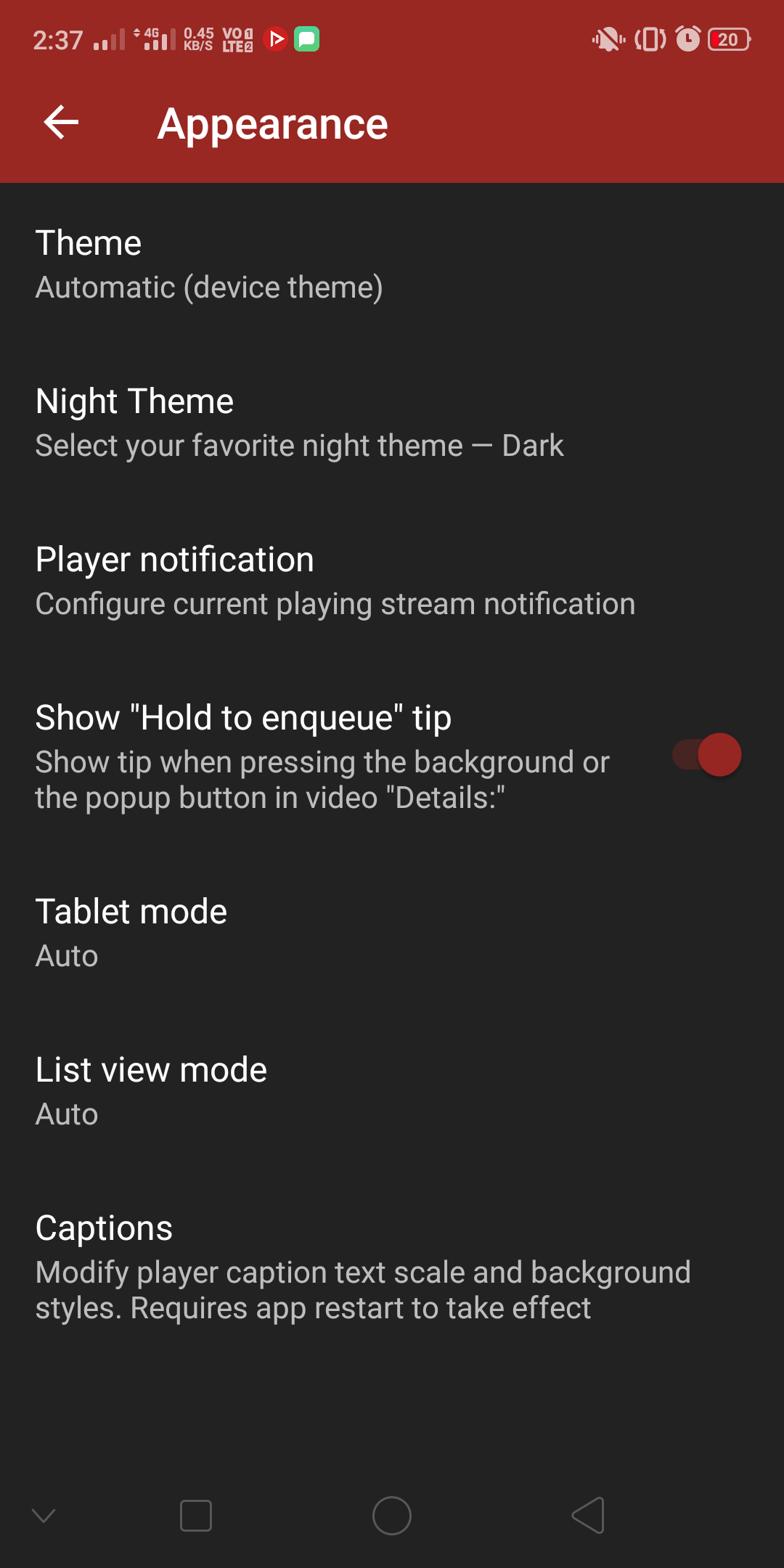
Task: Tap the NewPipe play icon in status bar
Action: click(277, 39)
